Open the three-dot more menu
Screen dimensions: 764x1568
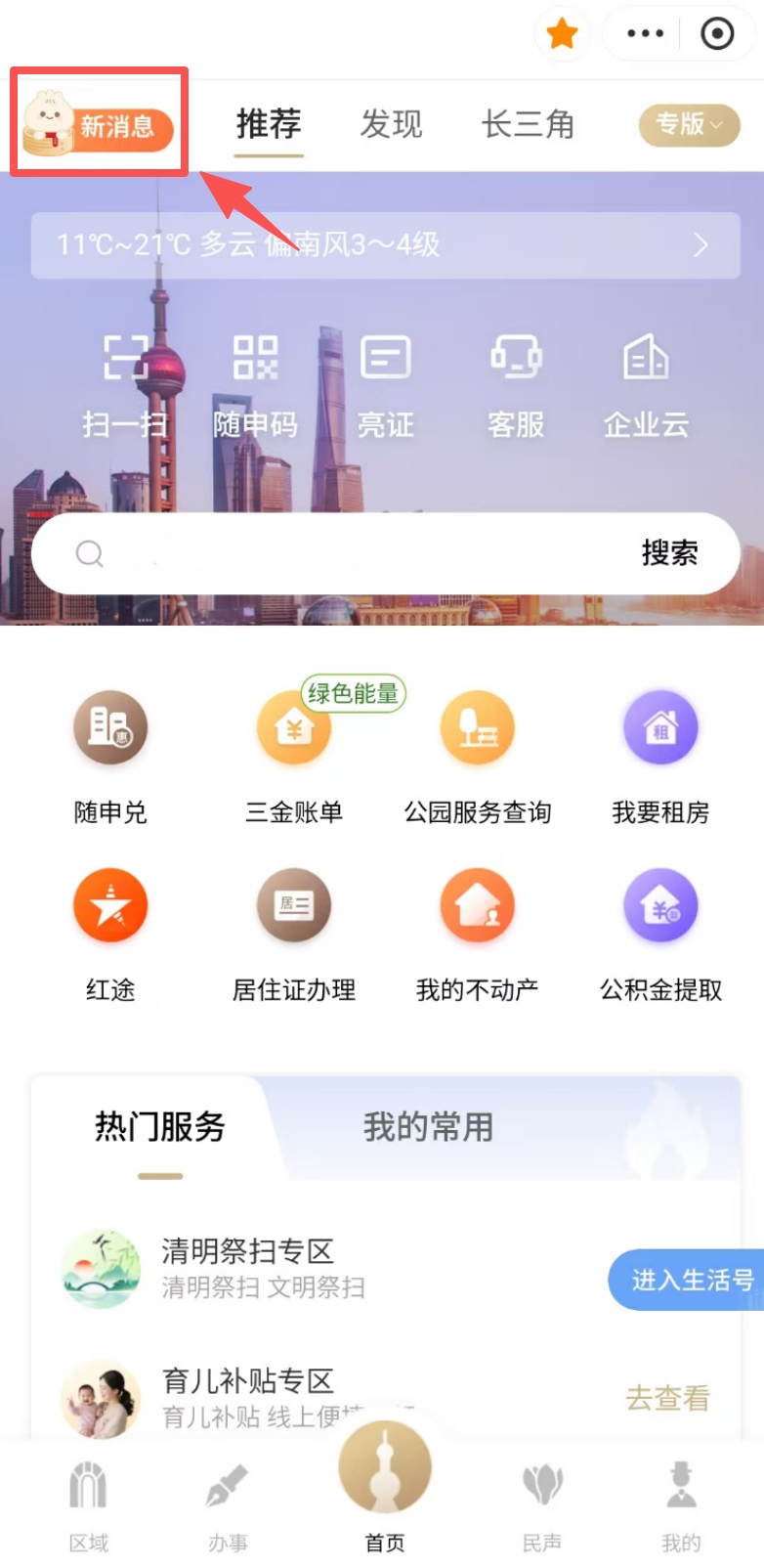[x=645, y=34]
